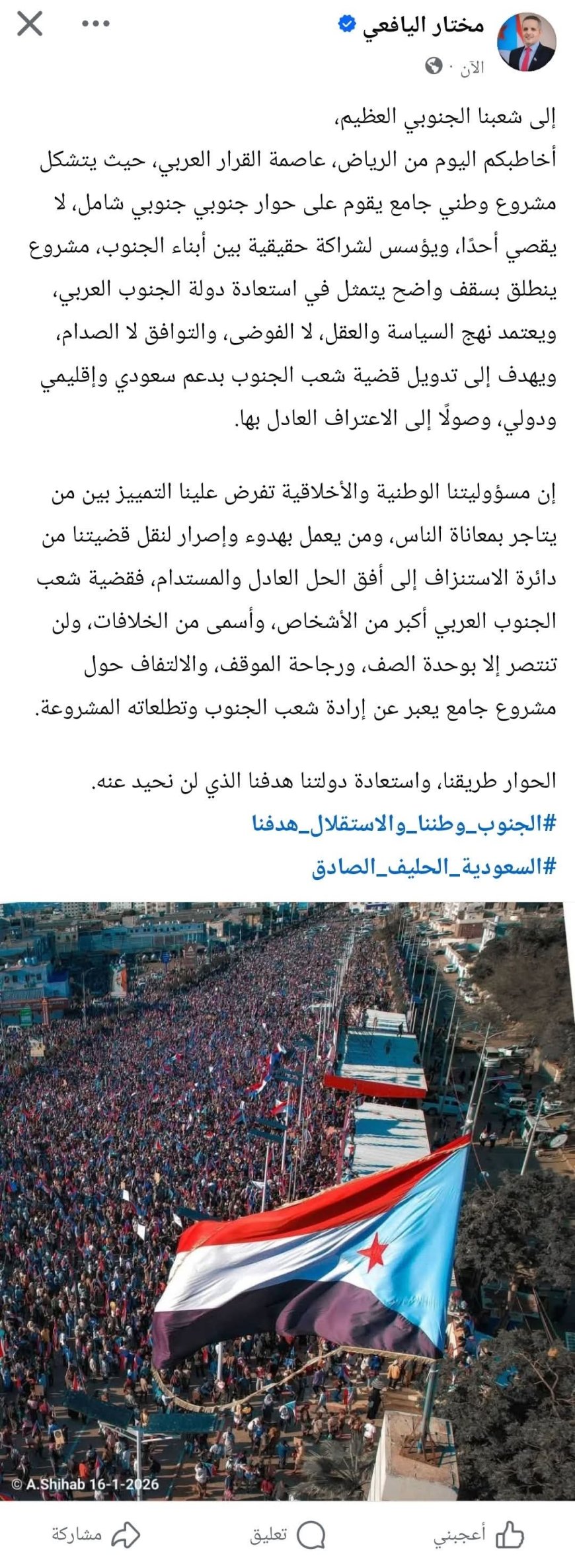Open hashtag #الجنوب_وطننا_والاستقلال_هدفنا
This screenshot has height=1568, width=575.
point(404,824)
